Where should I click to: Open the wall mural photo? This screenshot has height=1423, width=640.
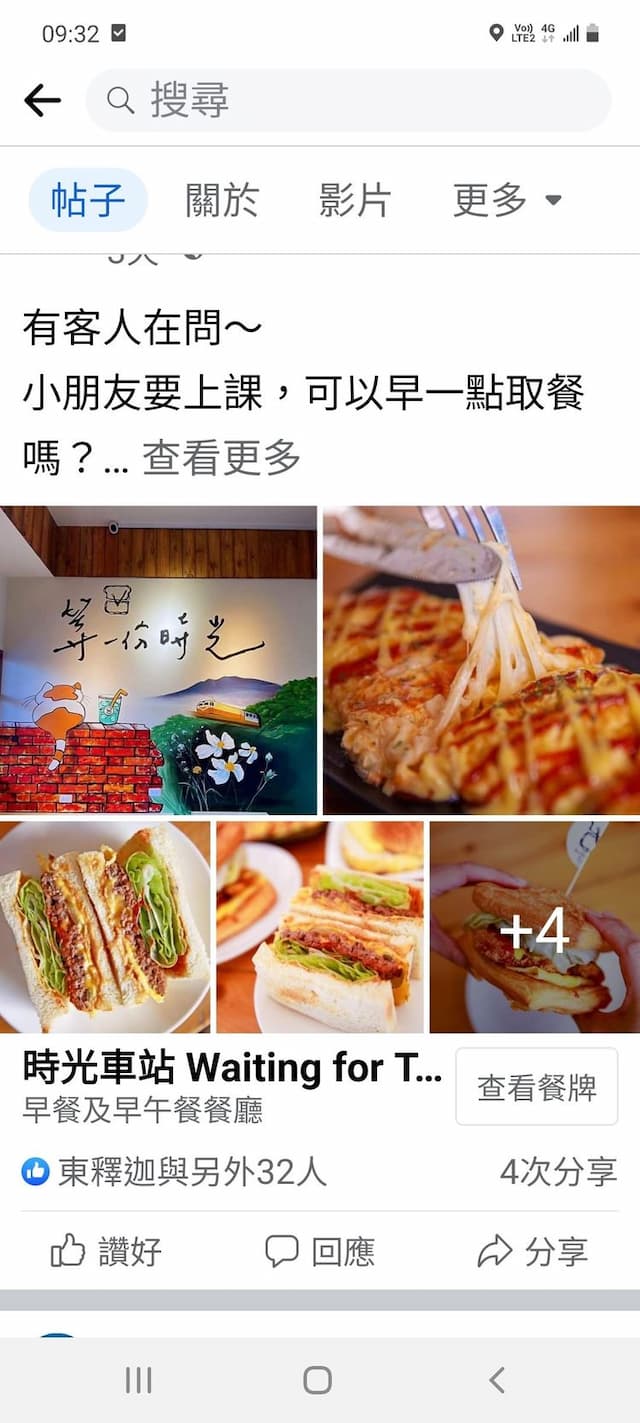(x=158, y=660)
